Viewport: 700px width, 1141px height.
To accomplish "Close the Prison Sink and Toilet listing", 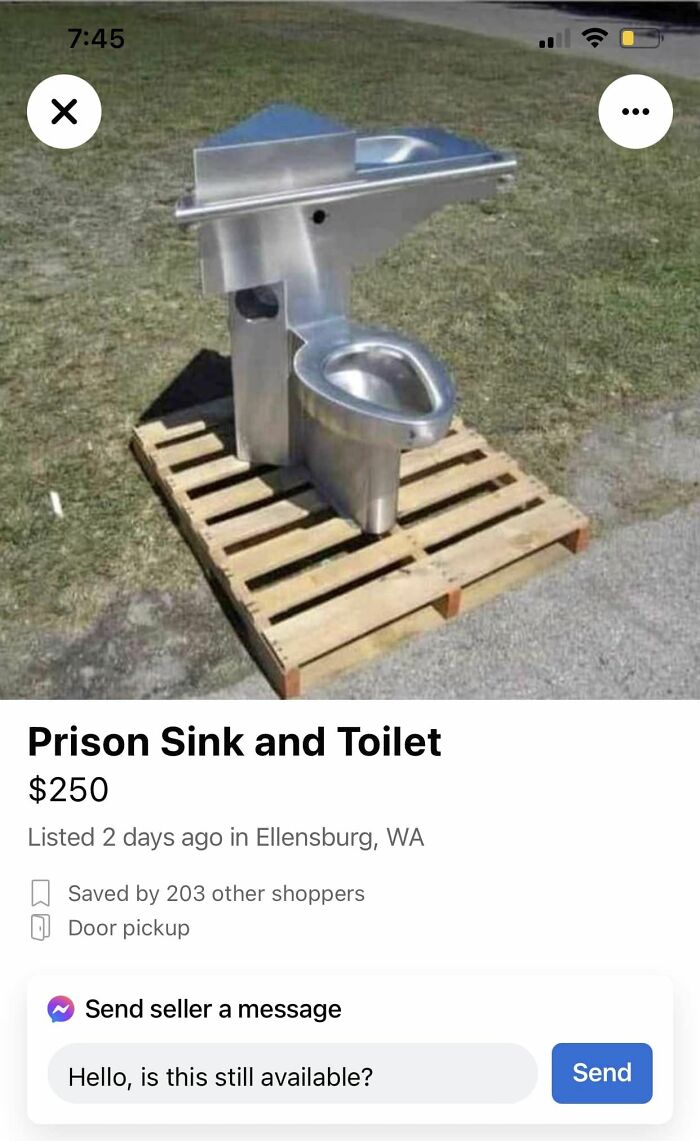I will pos(64,111).
